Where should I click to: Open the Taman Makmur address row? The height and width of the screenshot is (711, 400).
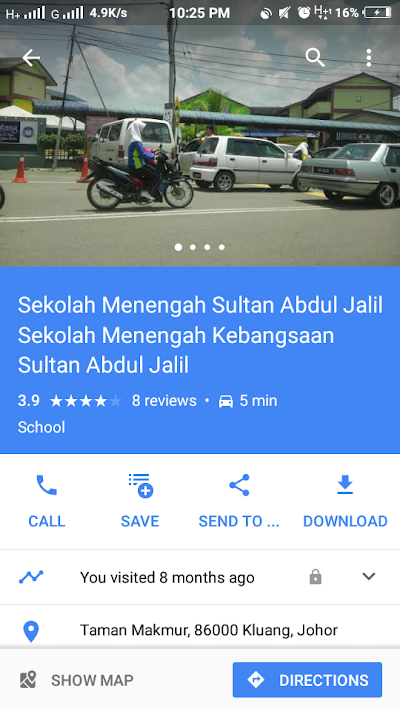click(x=200, y=629)
